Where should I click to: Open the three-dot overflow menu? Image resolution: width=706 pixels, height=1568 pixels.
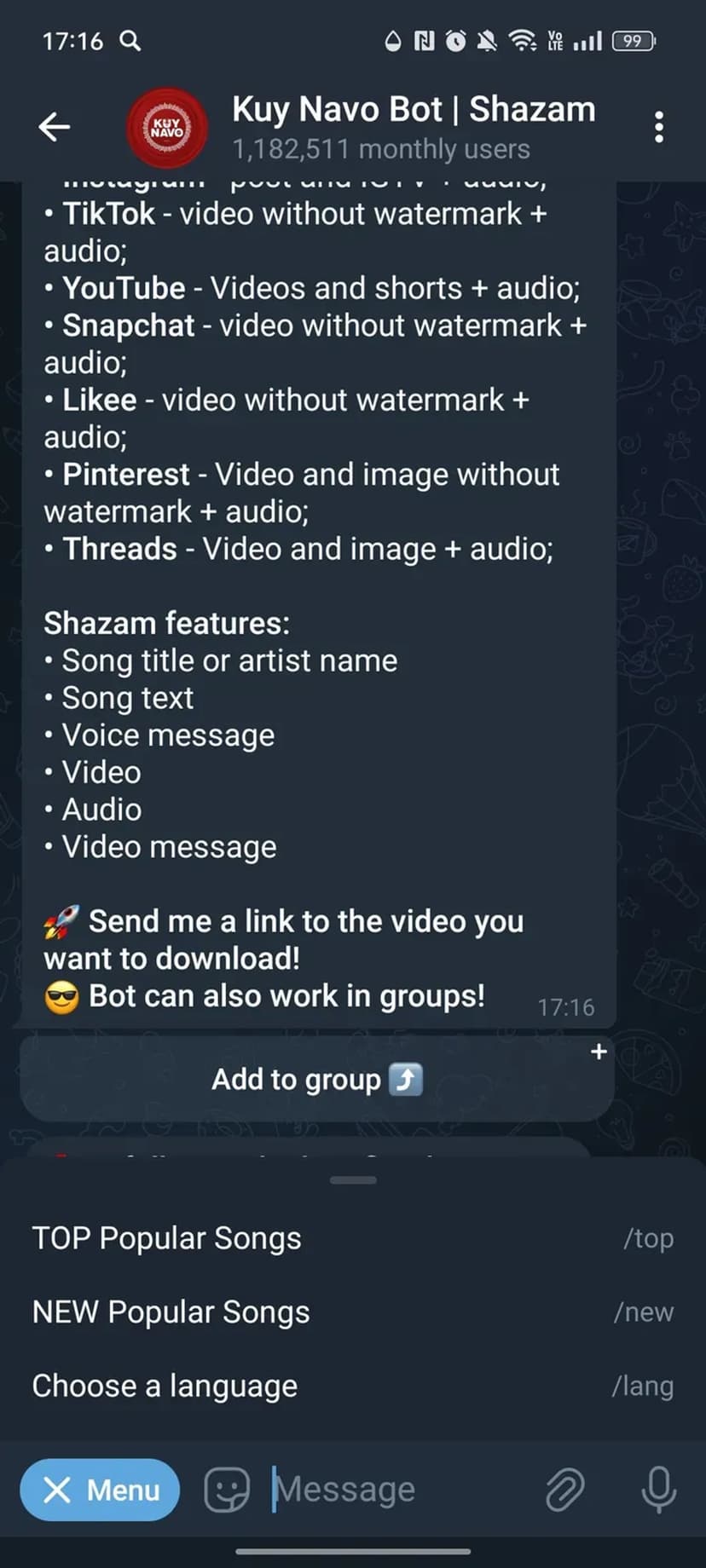tap(658, 127)
